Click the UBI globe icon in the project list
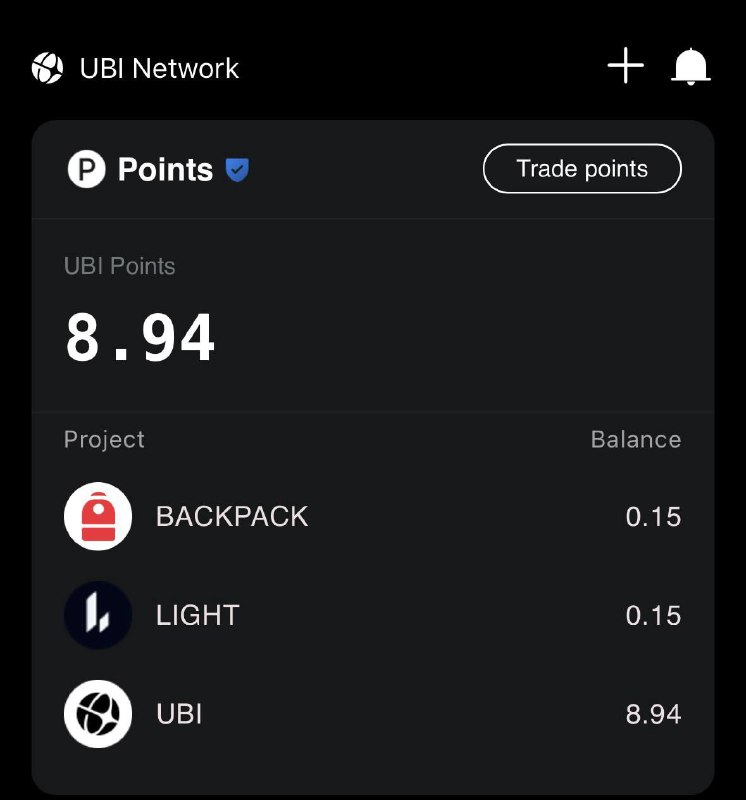The width and height of the screenshot is (746, 800). 97,713
